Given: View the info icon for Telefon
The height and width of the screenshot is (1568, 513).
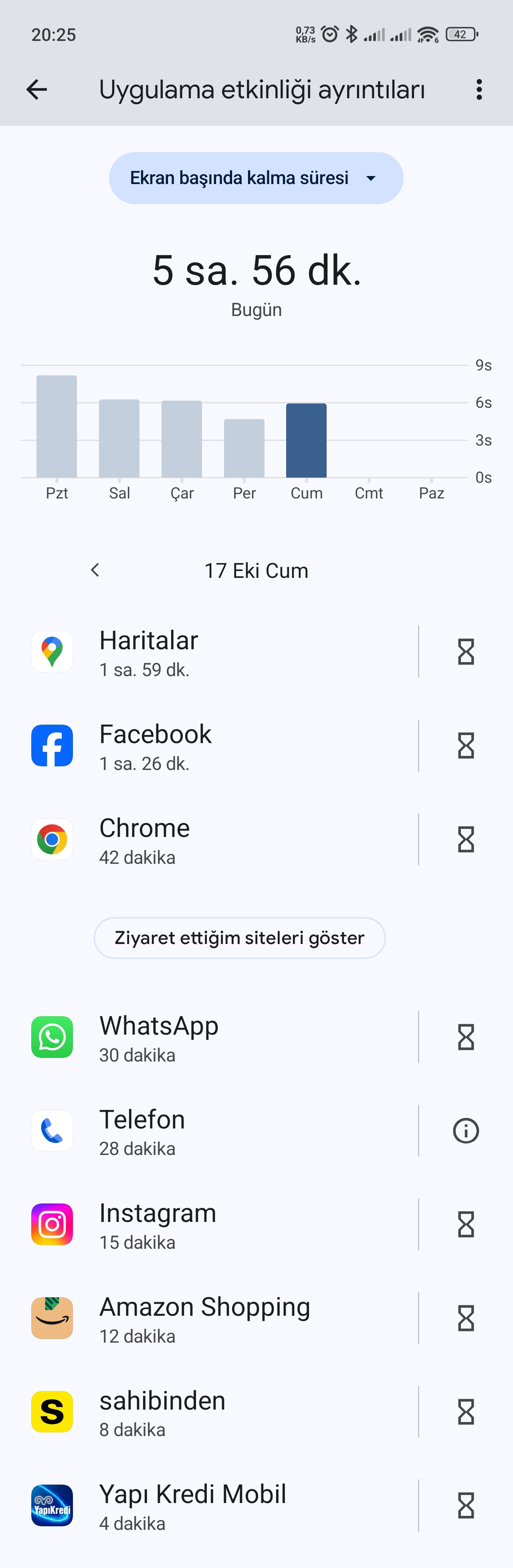Looking at the screenshot, I should pyautogui.click(x=466, y=1131).
